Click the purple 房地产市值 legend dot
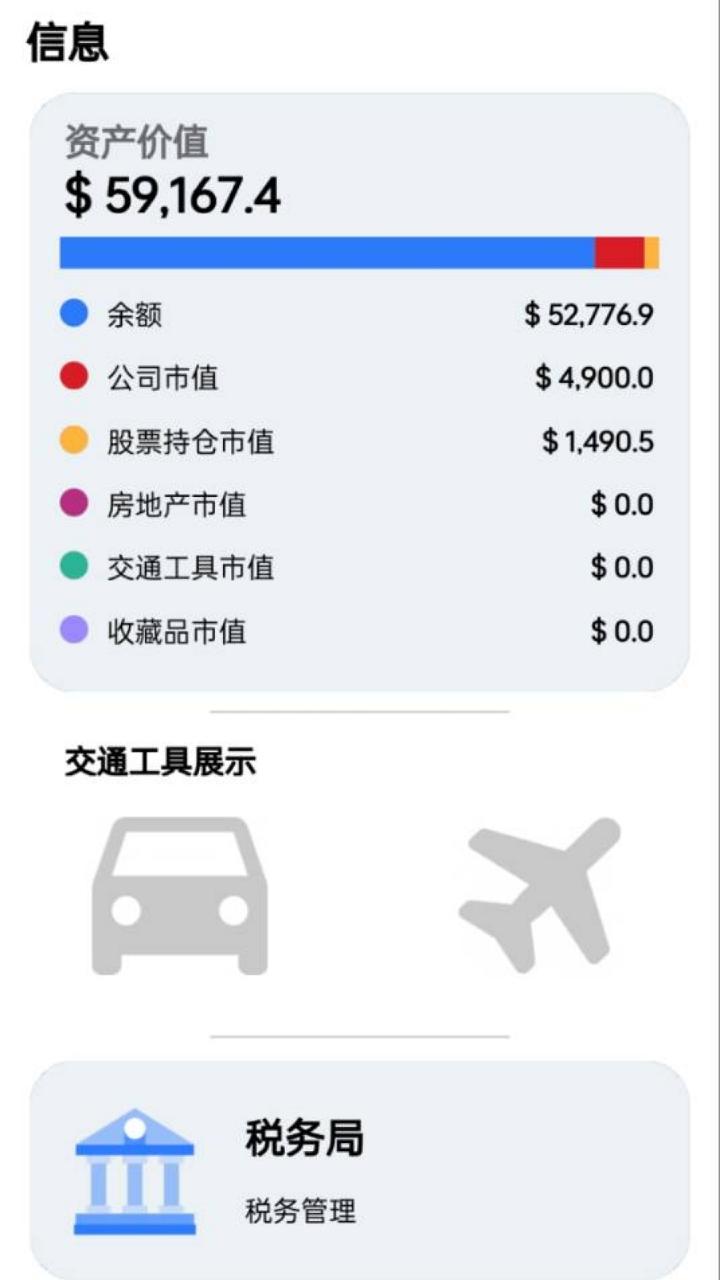Image resolution: width=720 pixels, height=1280 pixels. pyautogui.click(x=72, y=504)
